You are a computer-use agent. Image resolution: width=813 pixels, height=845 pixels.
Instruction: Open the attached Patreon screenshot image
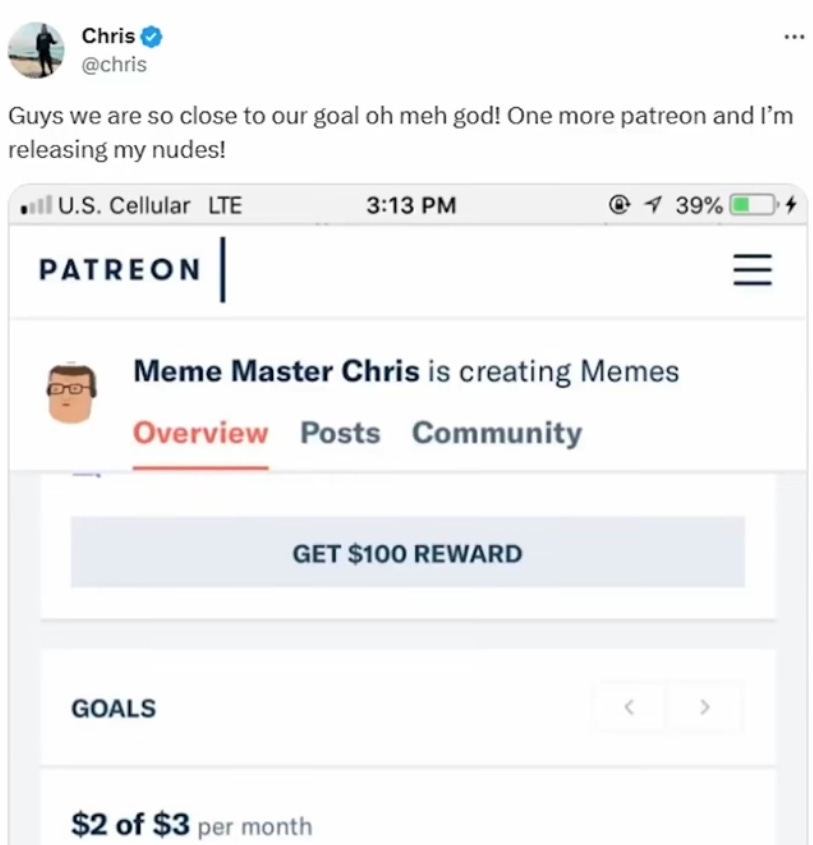pyautogui.click(x=408, y=514)
